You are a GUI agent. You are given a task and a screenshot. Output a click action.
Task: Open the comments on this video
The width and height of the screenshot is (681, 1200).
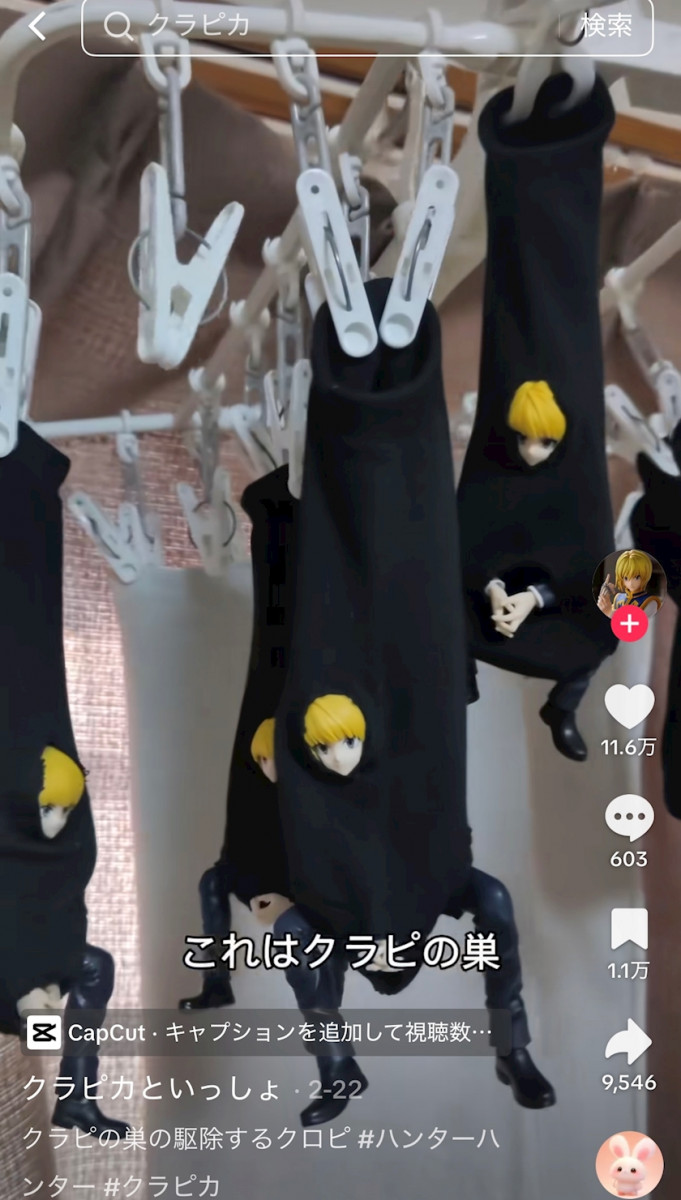(629, 819)
